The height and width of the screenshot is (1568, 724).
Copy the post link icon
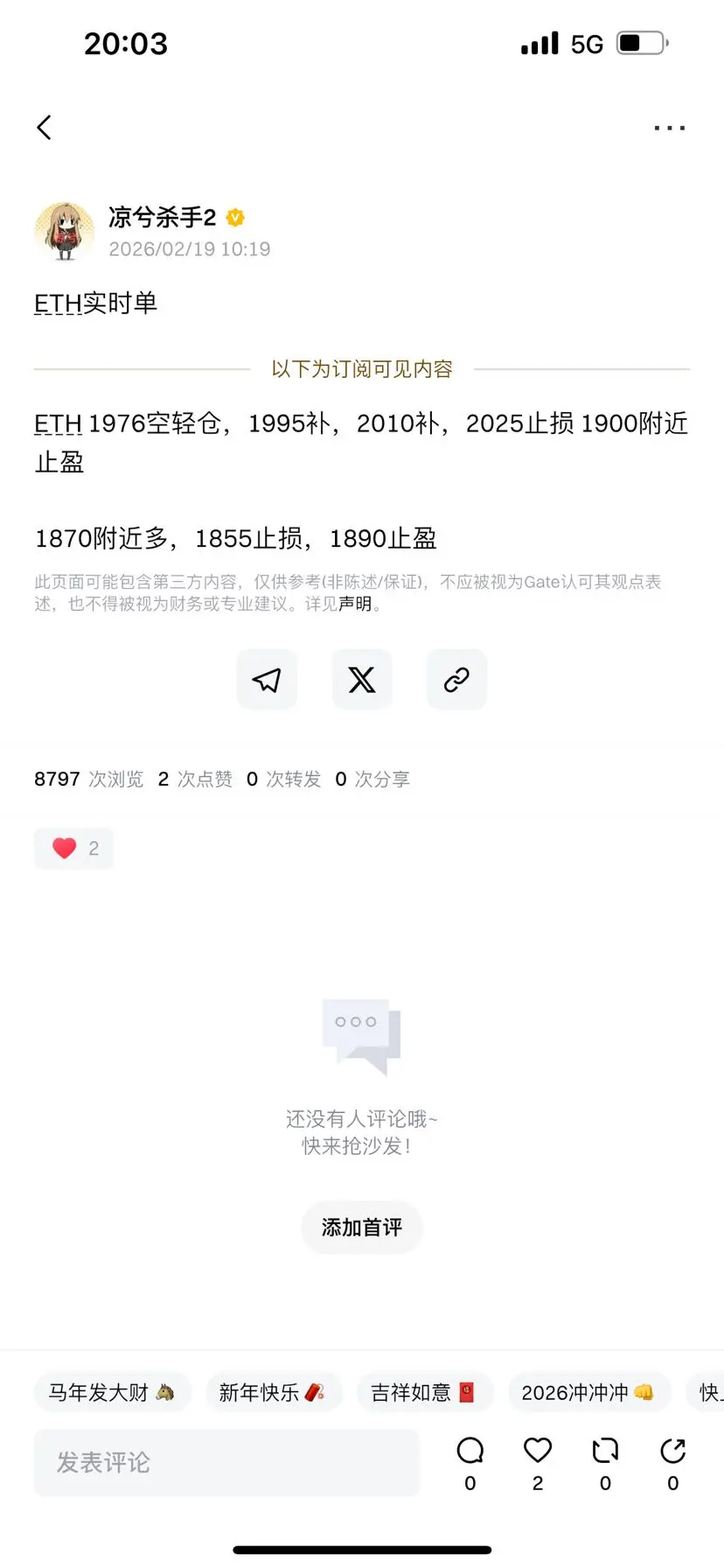(x=456, y=679)
